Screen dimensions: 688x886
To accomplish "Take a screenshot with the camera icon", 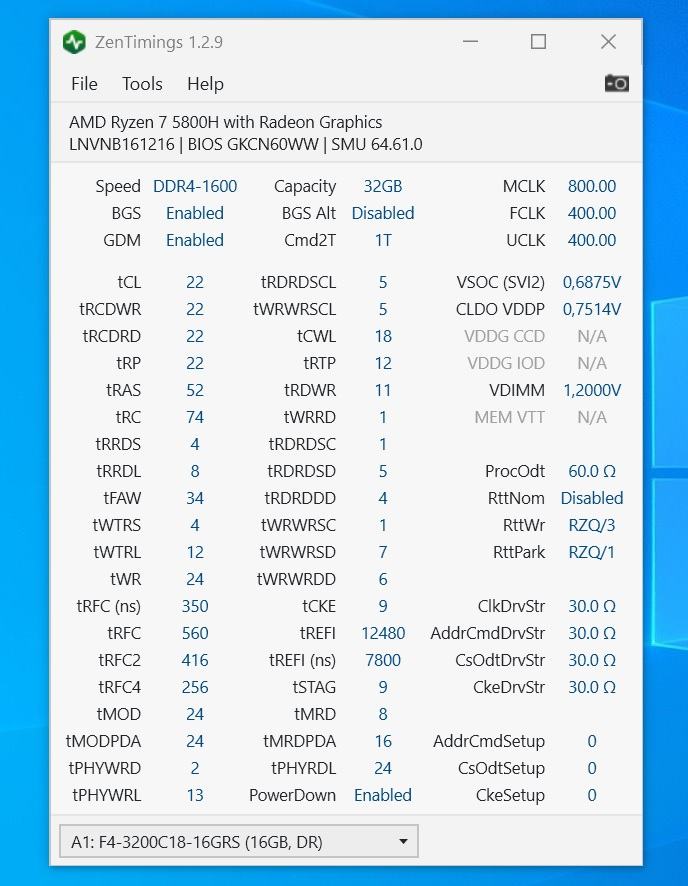I will 617,83.
